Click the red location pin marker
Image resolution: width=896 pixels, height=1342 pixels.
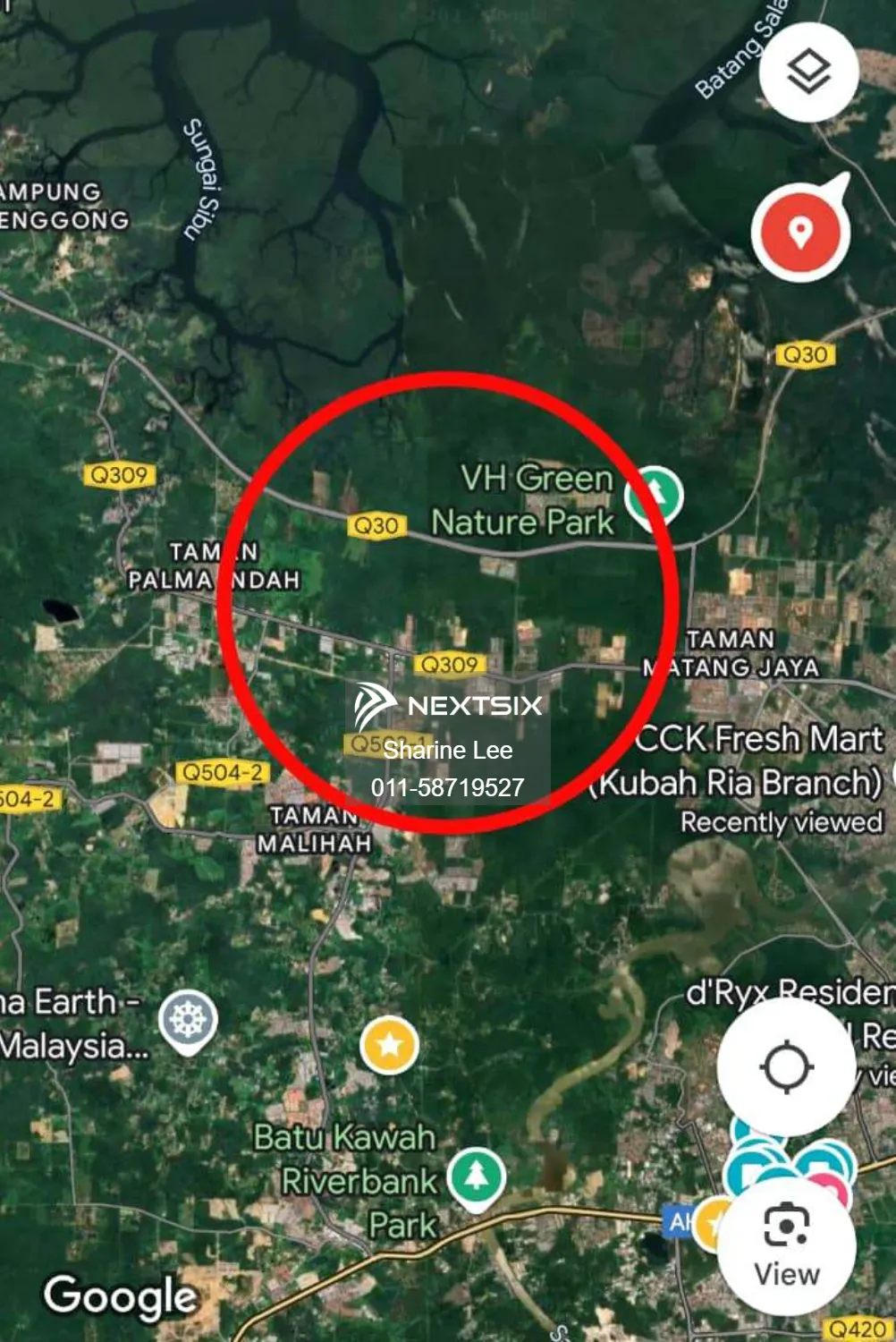pyautogui.click(x=800, y=230)
